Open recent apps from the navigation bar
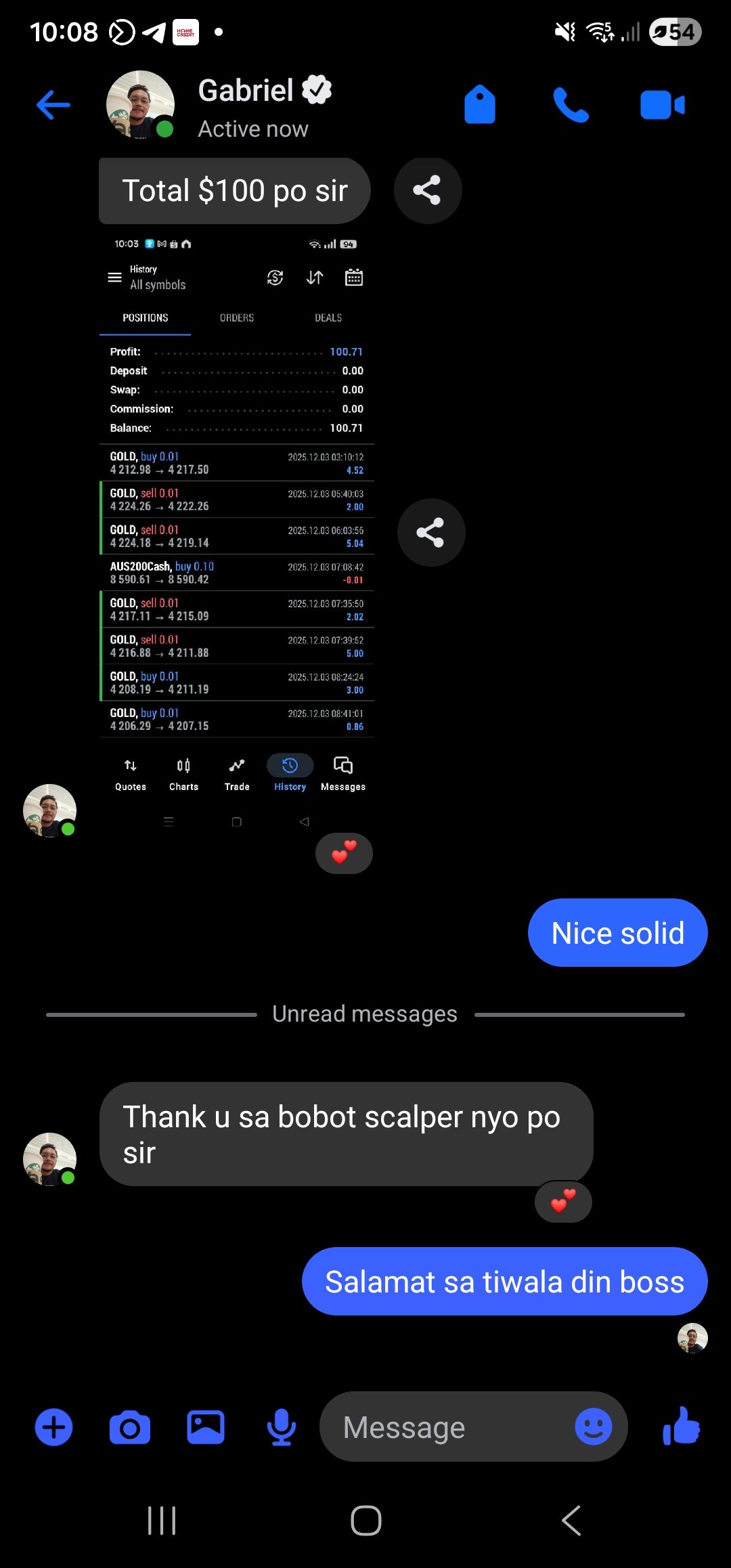731x1568 pixels. coord(162,1521)
